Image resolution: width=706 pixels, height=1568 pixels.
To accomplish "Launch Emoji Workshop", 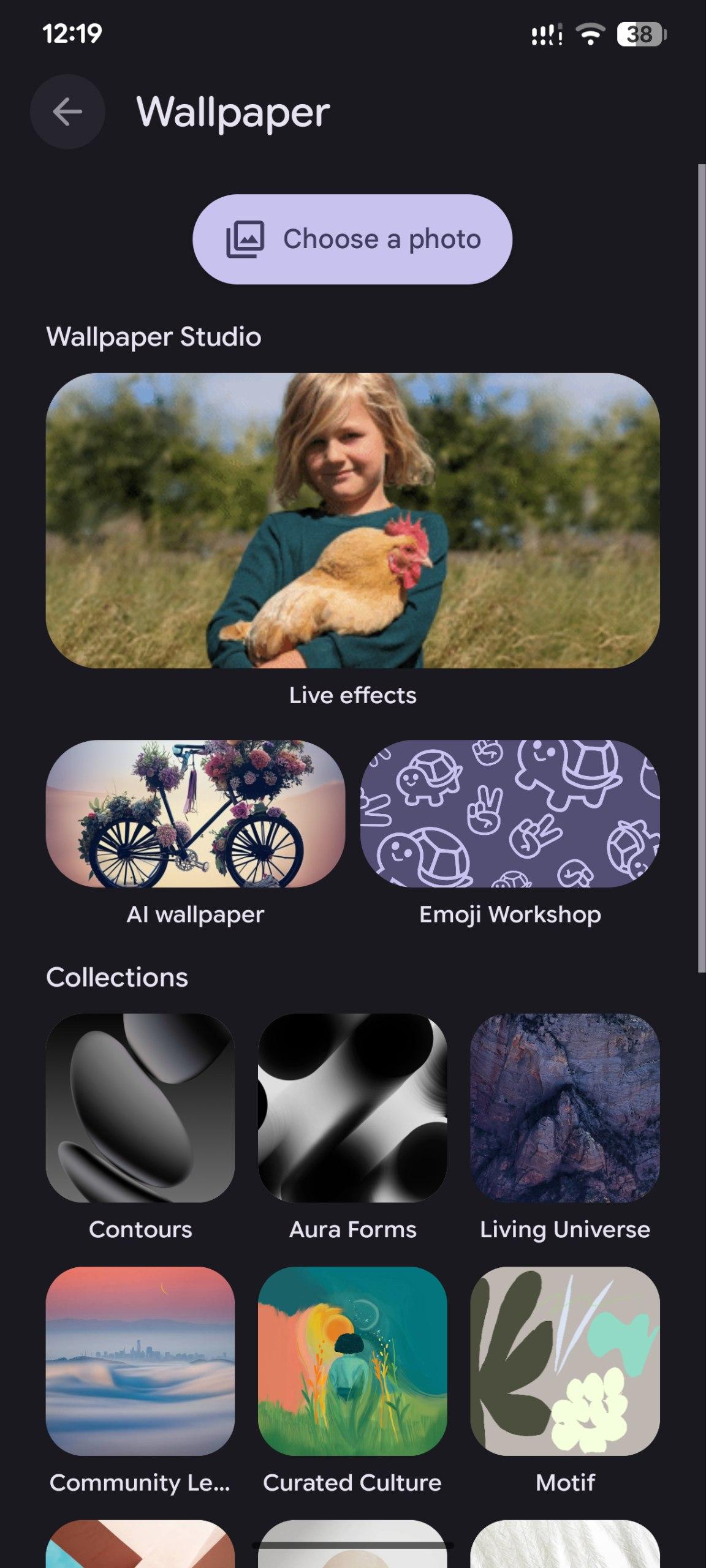I will pyautogui.click(x=510, y=813).
